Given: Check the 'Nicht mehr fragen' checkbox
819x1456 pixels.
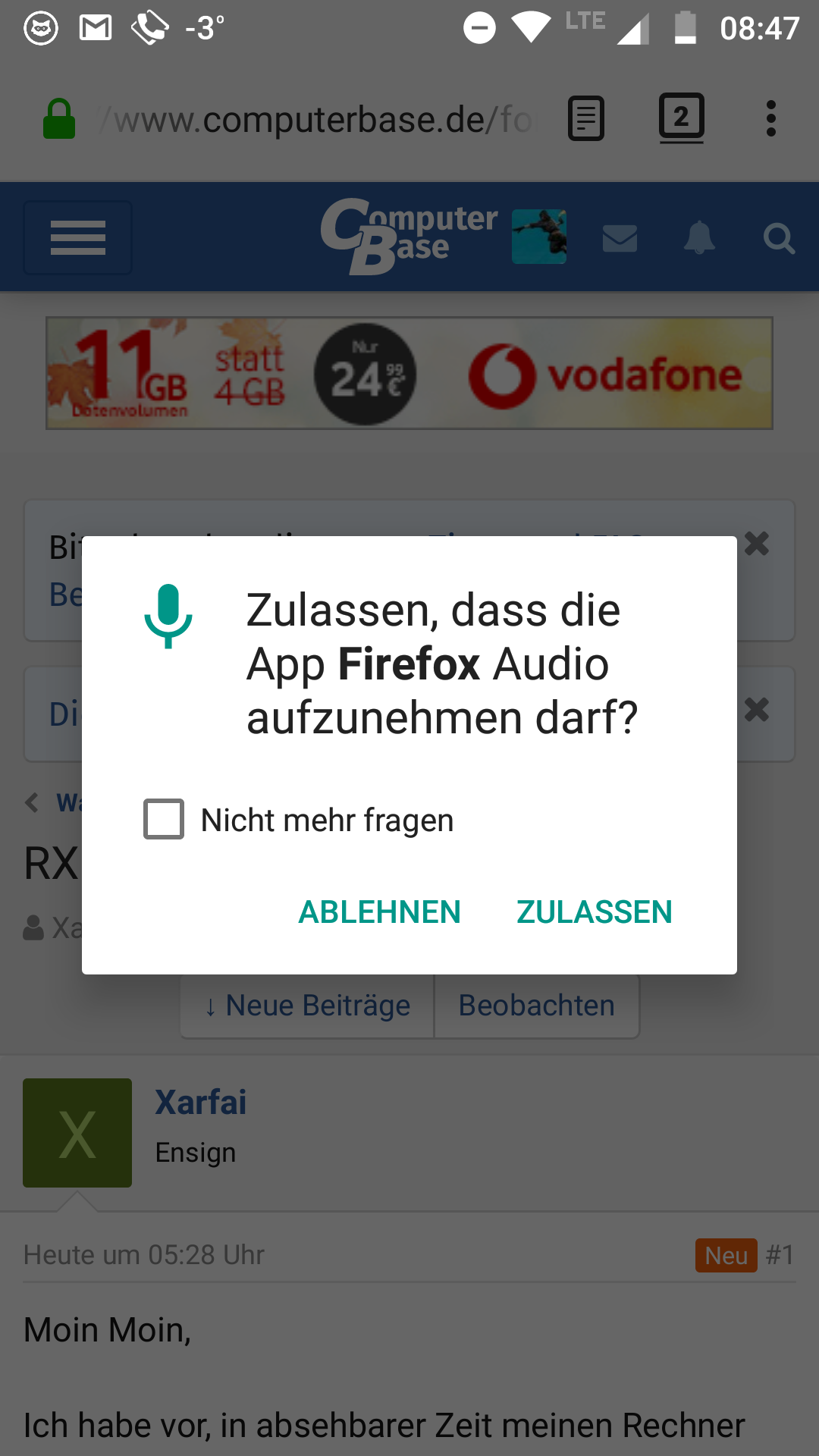Looking at the screenshot, I should pyautogui.click(x=164, y=820).
